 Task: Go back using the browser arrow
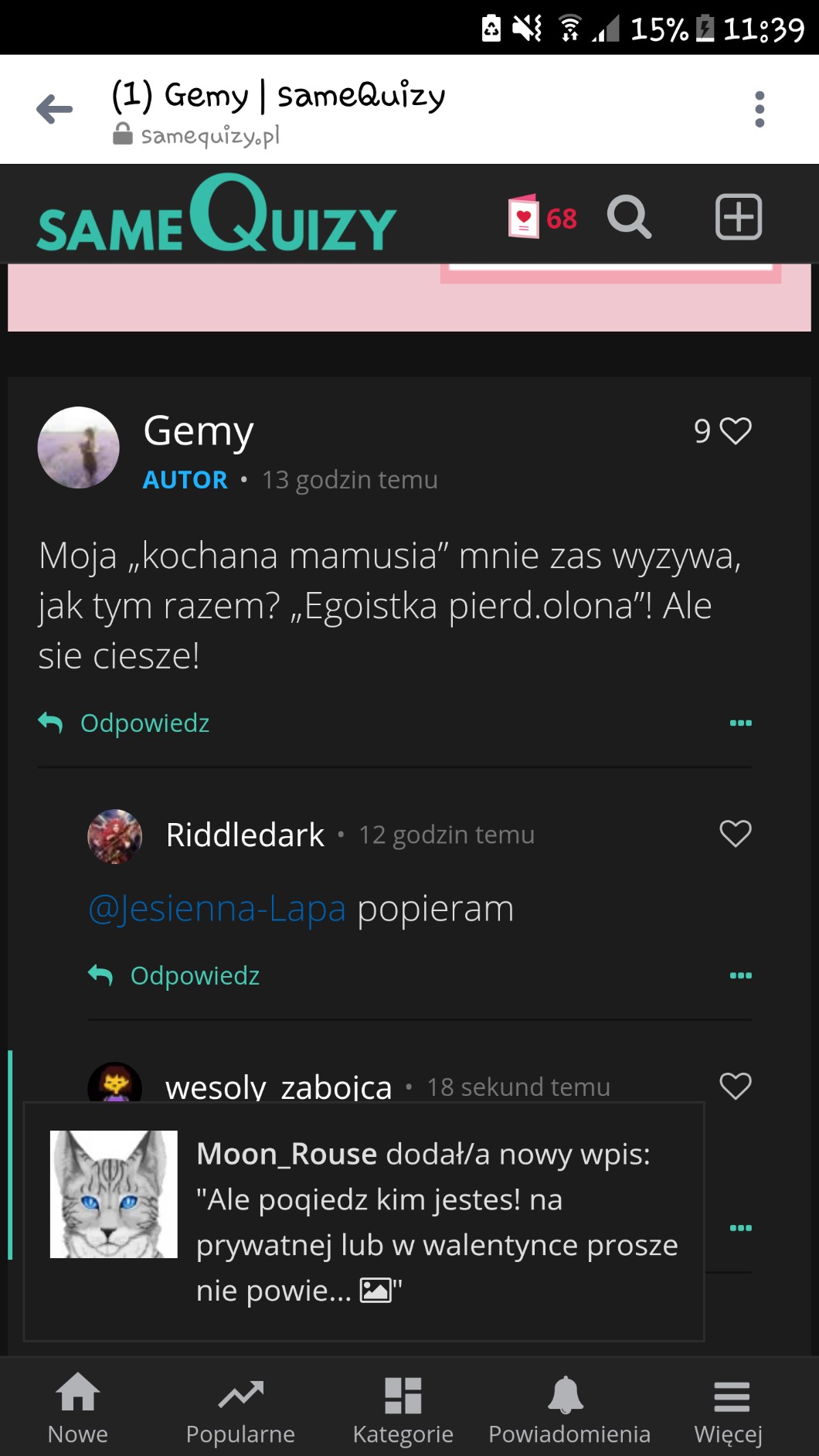54,109
